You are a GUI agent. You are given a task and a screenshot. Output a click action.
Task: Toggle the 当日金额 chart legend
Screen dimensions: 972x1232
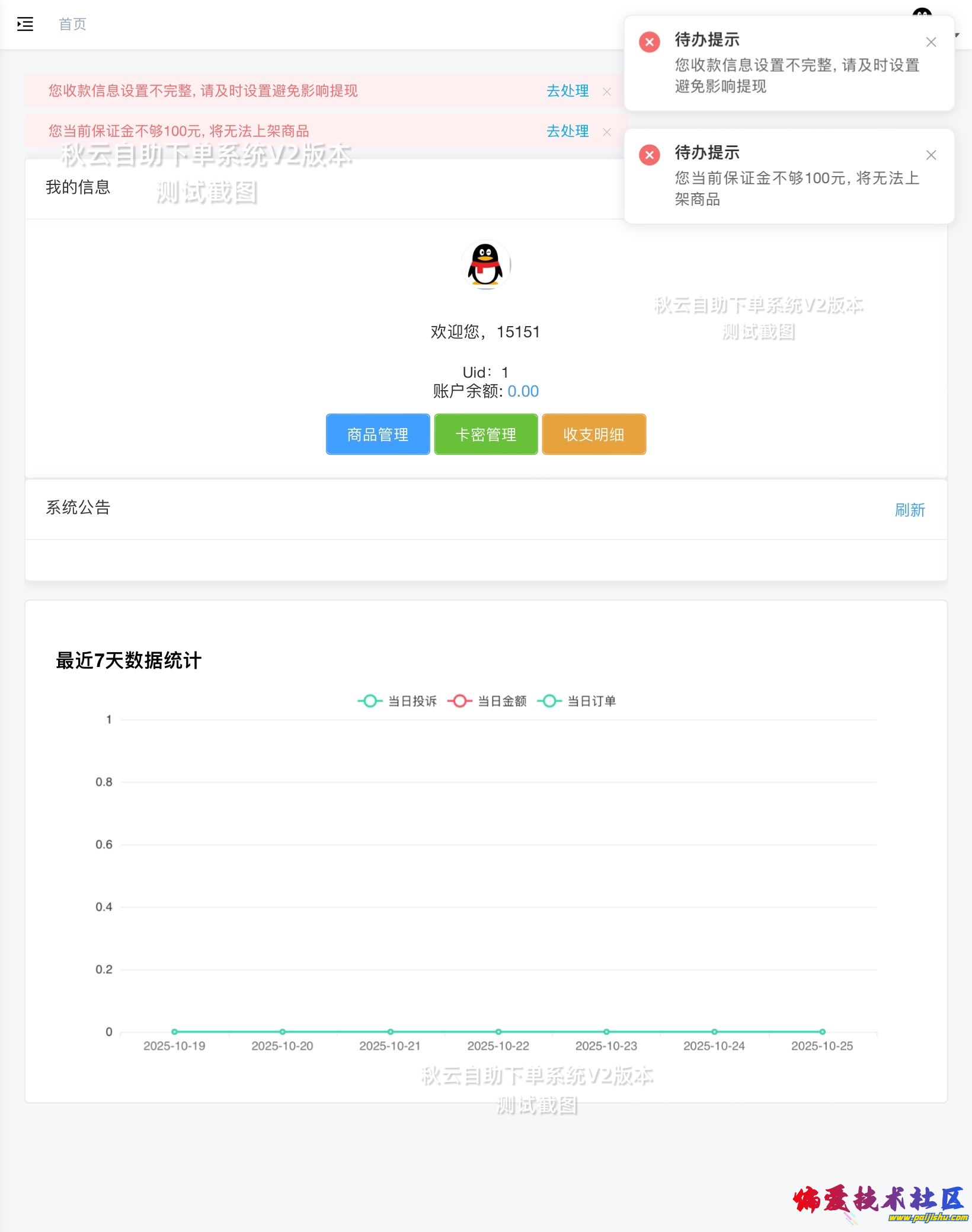[487, 701]
